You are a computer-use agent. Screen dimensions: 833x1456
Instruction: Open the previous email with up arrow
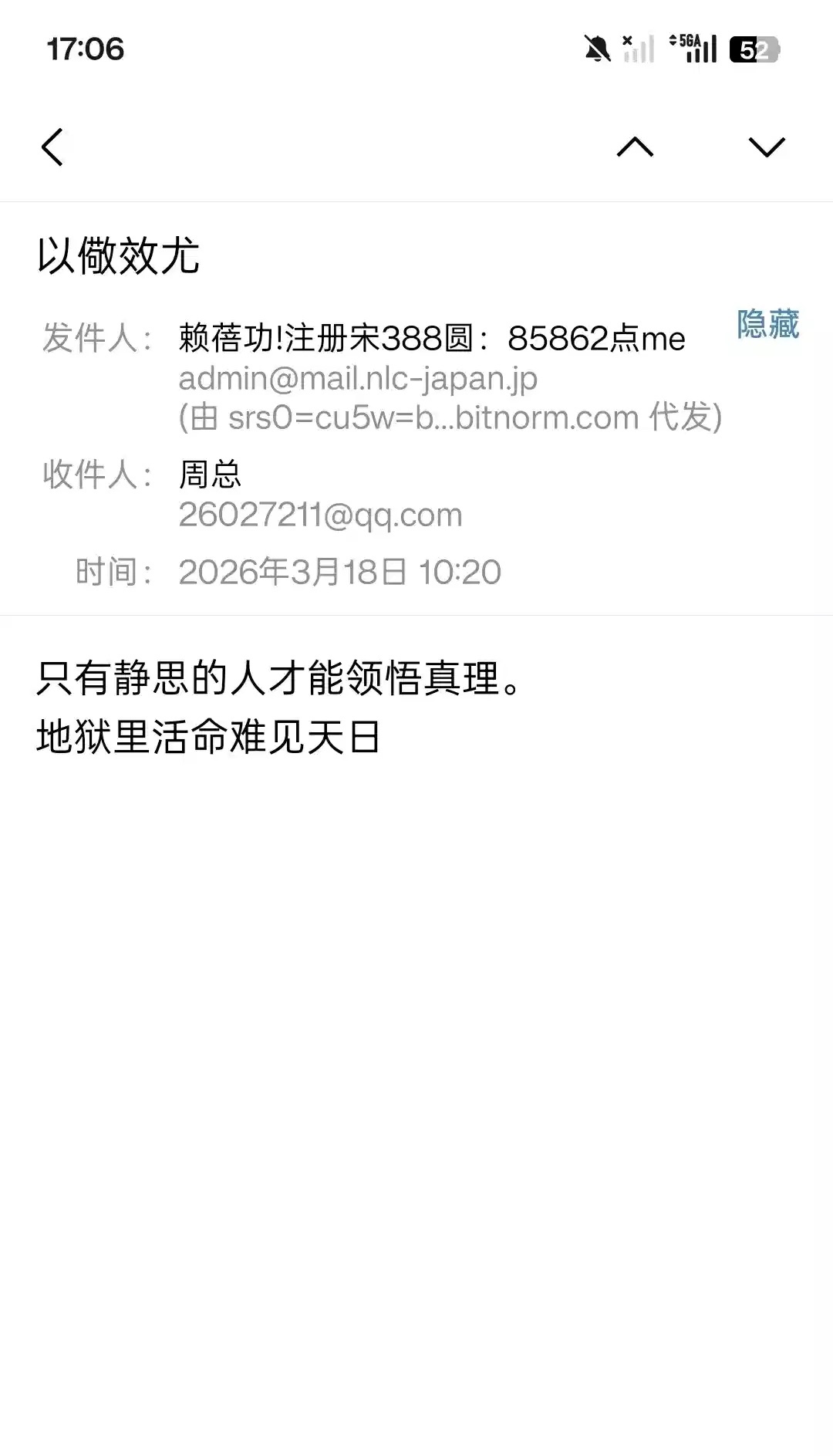tap(635, 147)
